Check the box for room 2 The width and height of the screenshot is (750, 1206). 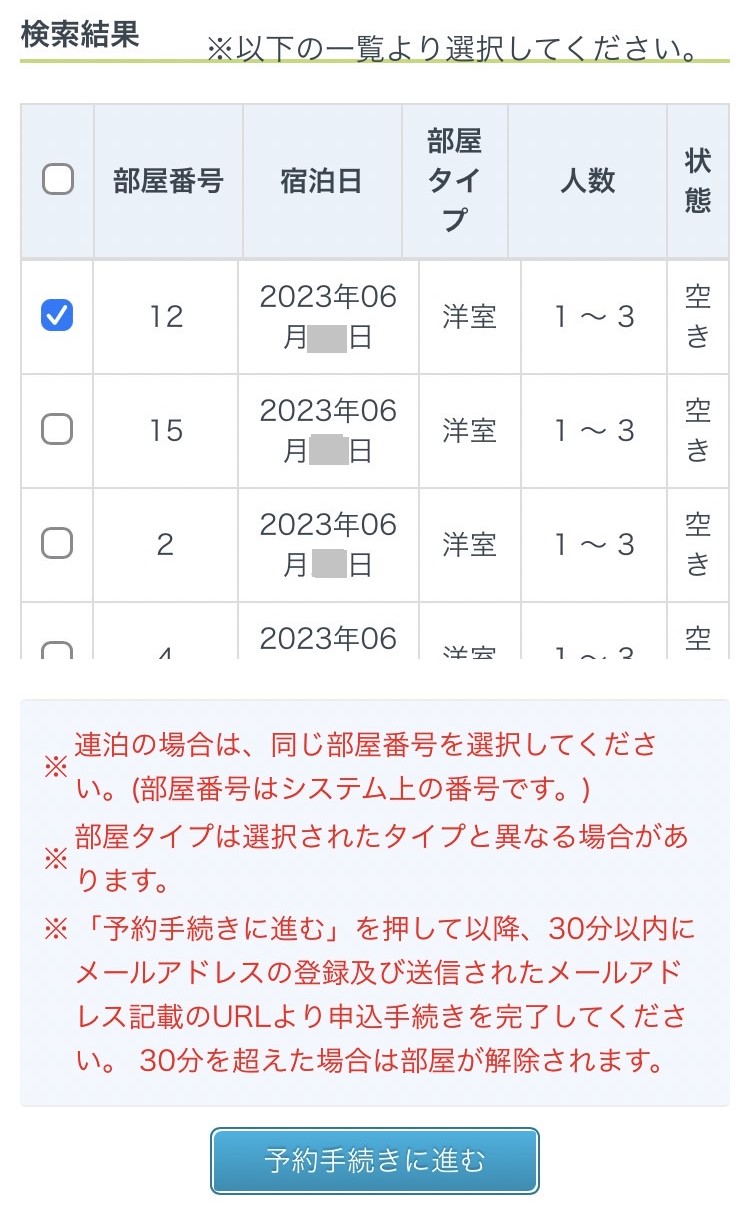[57, 543]
